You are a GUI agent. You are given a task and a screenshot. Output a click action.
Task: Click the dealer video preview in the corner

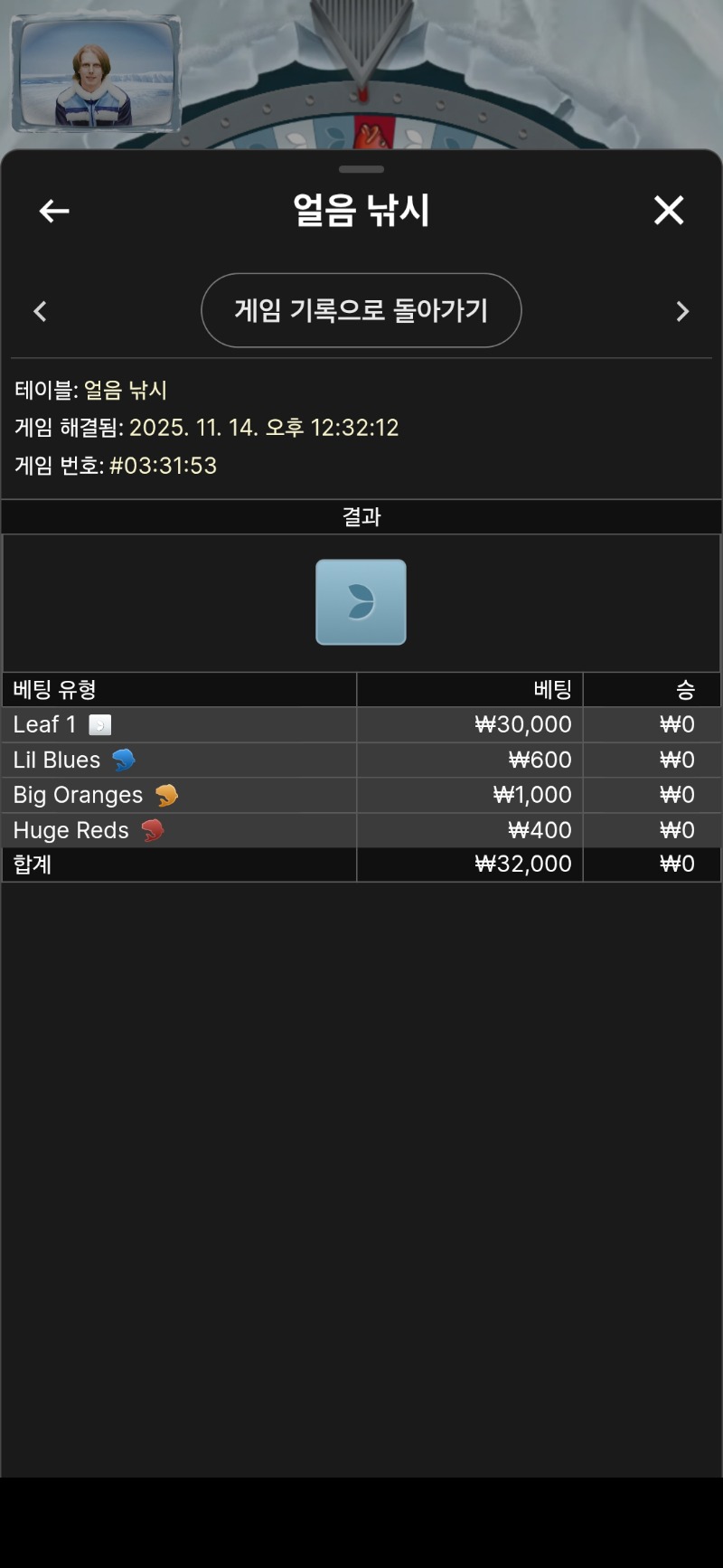(x=94, y=75)
